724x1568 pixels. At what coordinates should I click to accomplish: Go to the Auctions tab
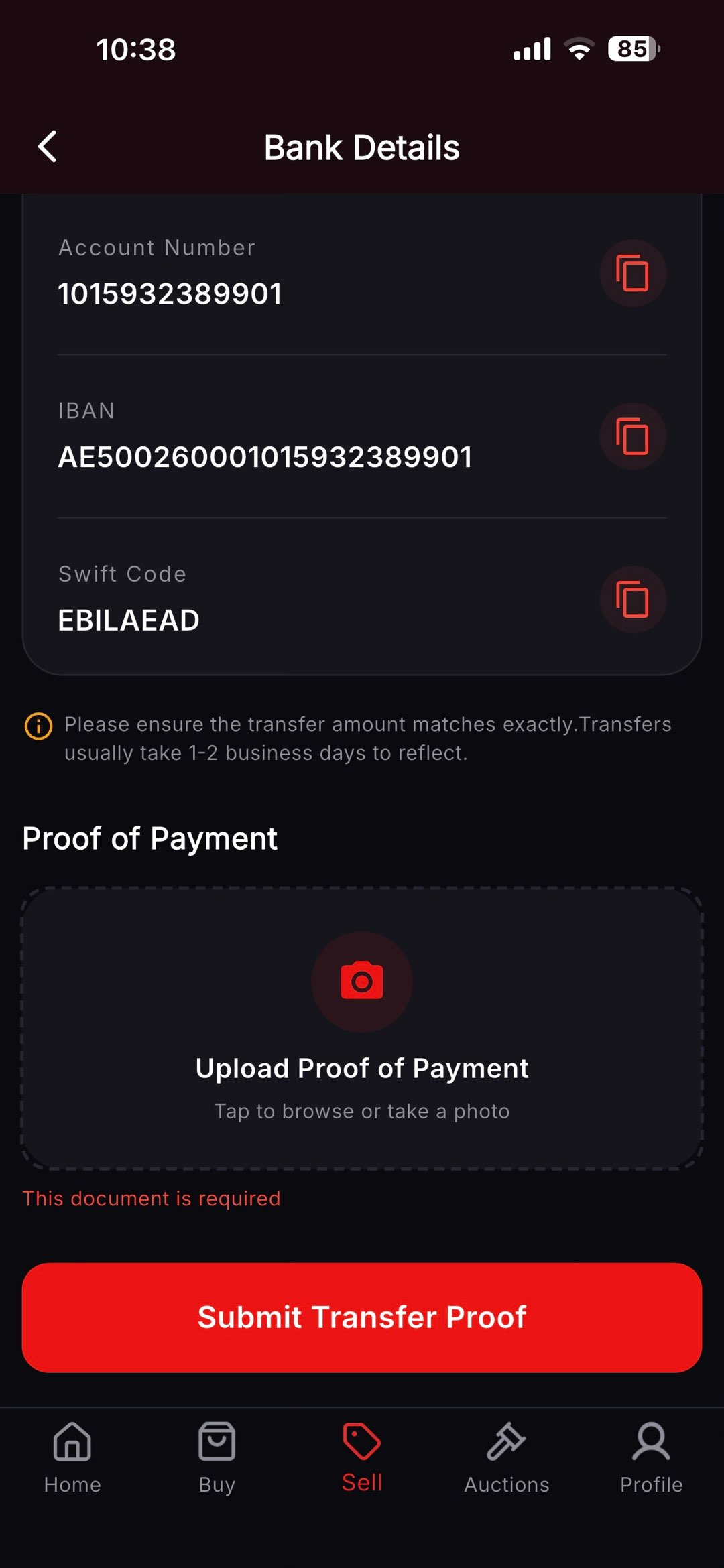point(507,1458)
